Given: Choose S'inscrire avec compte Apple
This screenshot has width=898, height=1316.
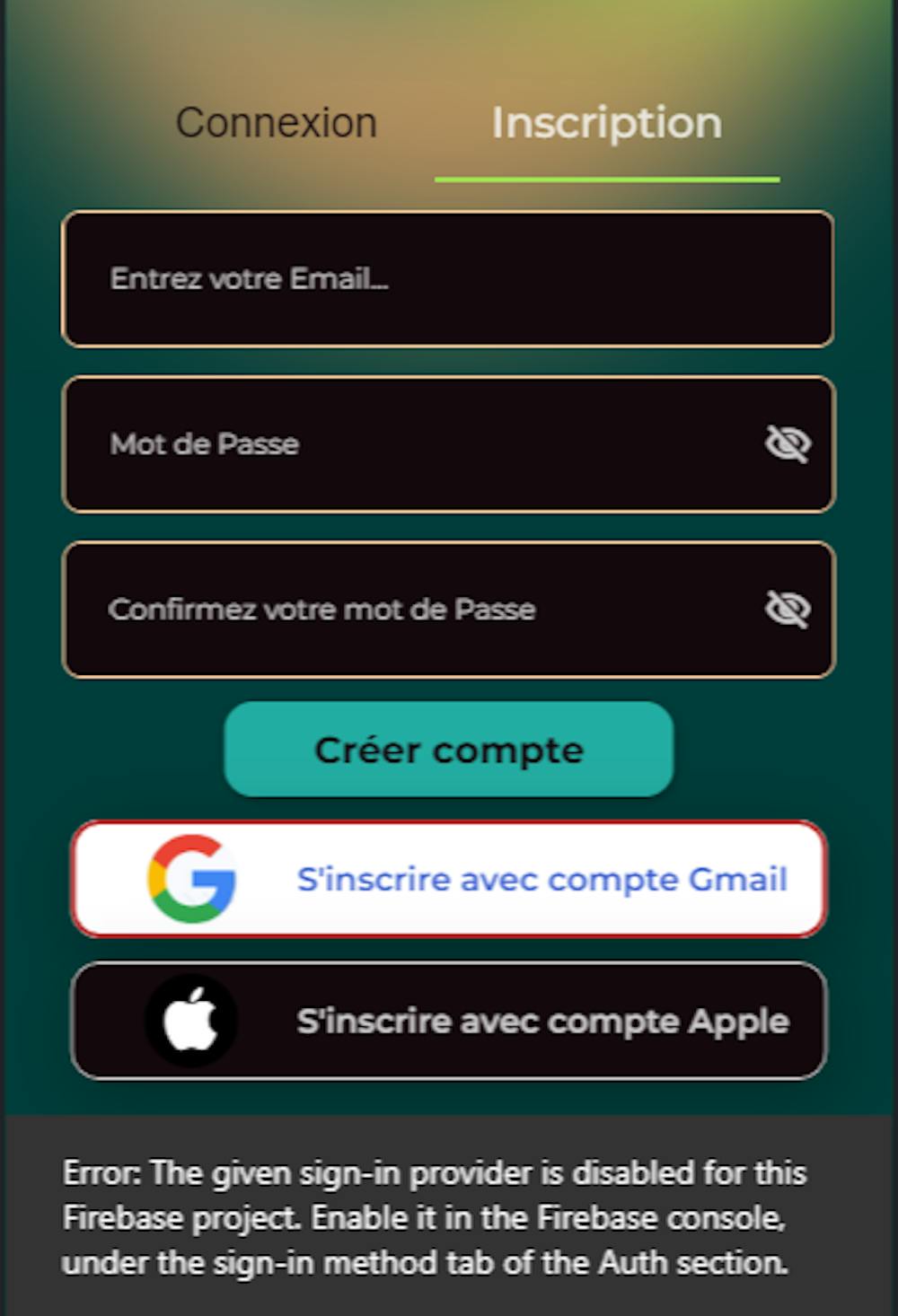Looking at the screenshot, I should [448, 1021].
